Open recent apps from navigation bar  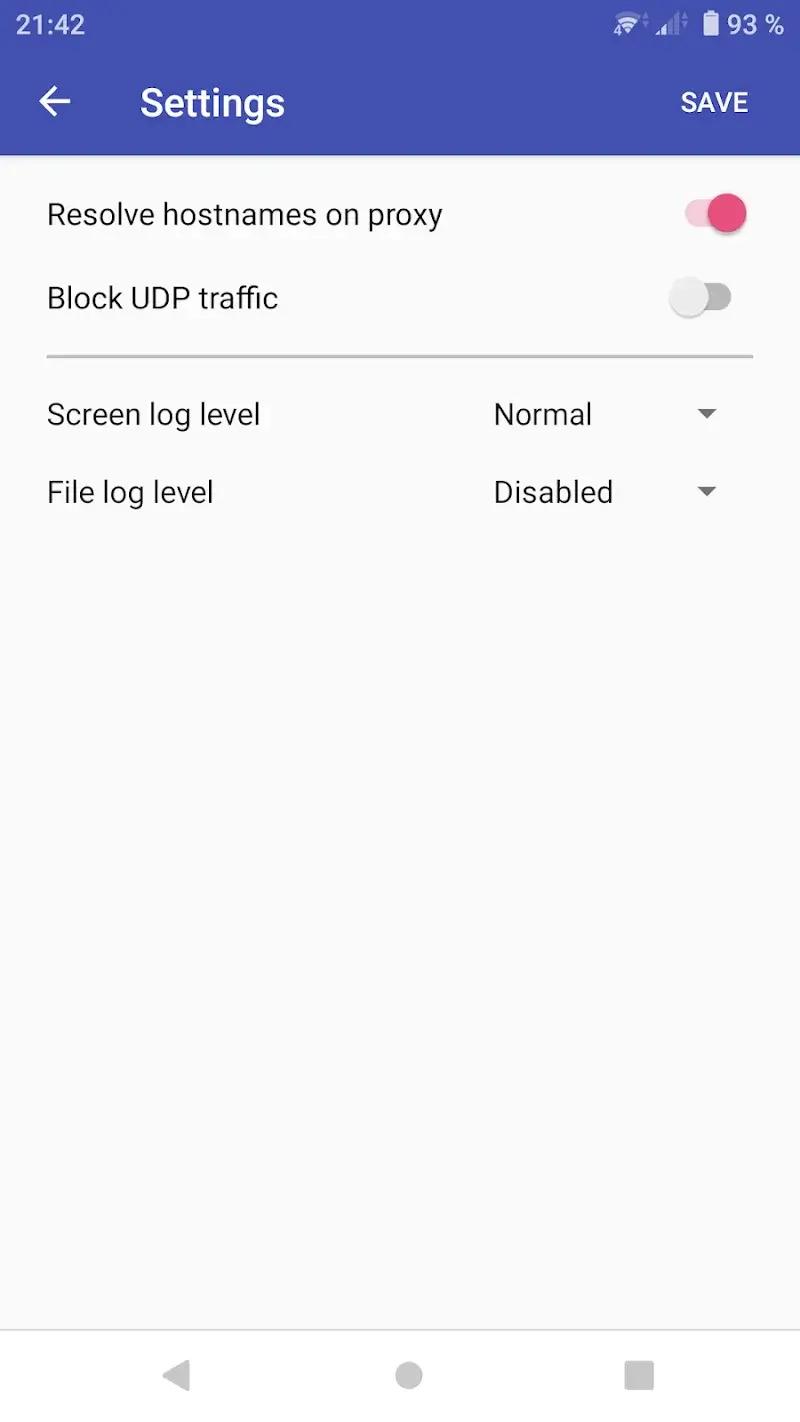[638, 1376]
